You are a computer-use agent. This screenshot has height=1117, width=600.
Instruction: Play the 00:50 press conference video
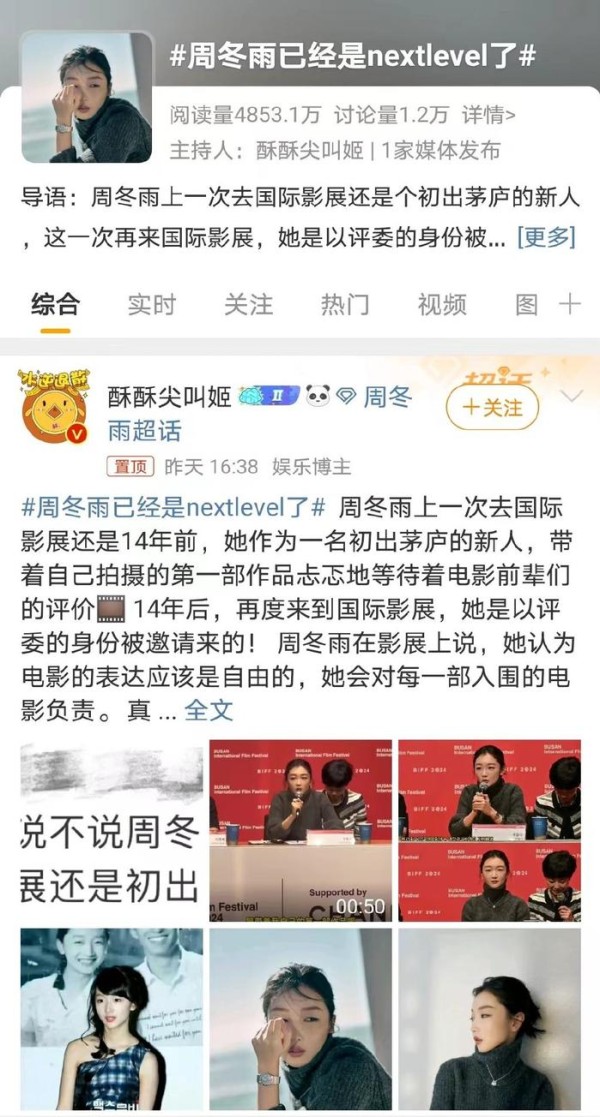coord(300,830)
